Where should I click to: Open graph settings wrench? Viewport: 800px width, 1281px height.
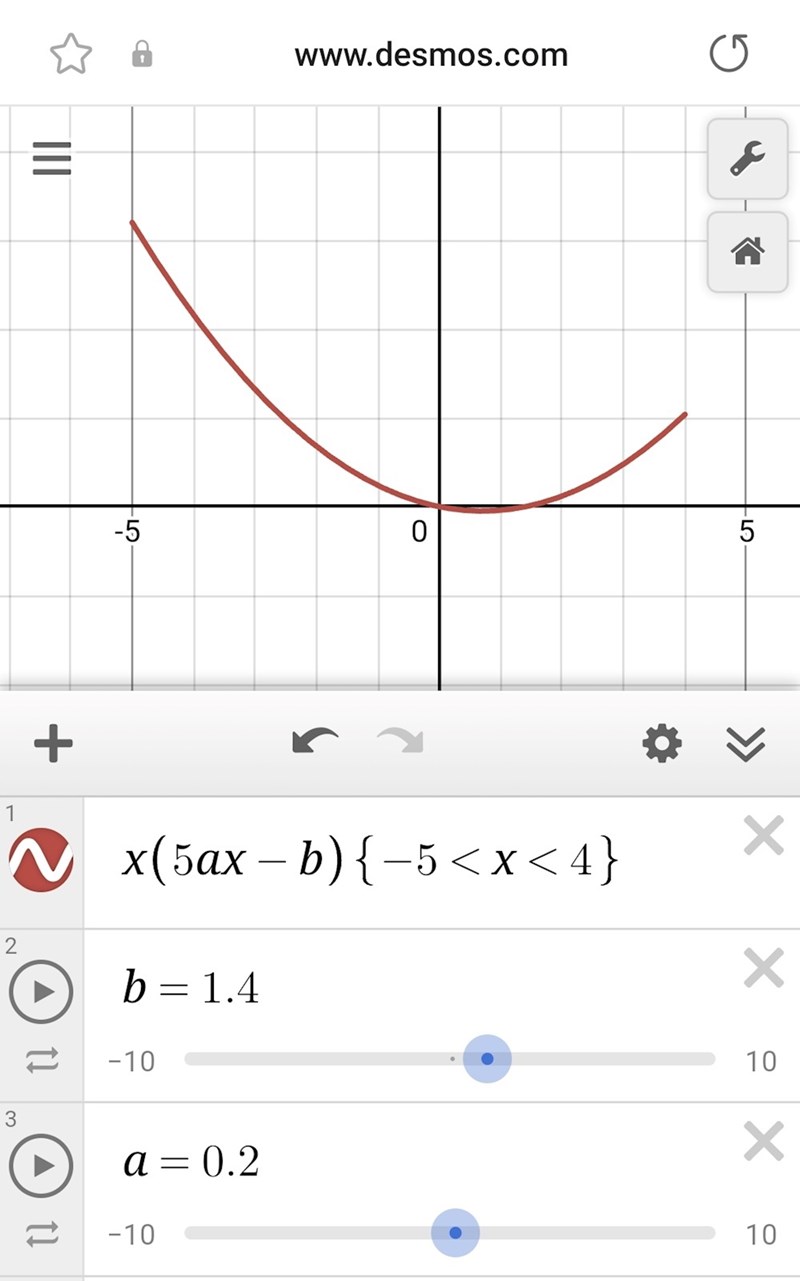pyautogui.click(x=747, y=159)
